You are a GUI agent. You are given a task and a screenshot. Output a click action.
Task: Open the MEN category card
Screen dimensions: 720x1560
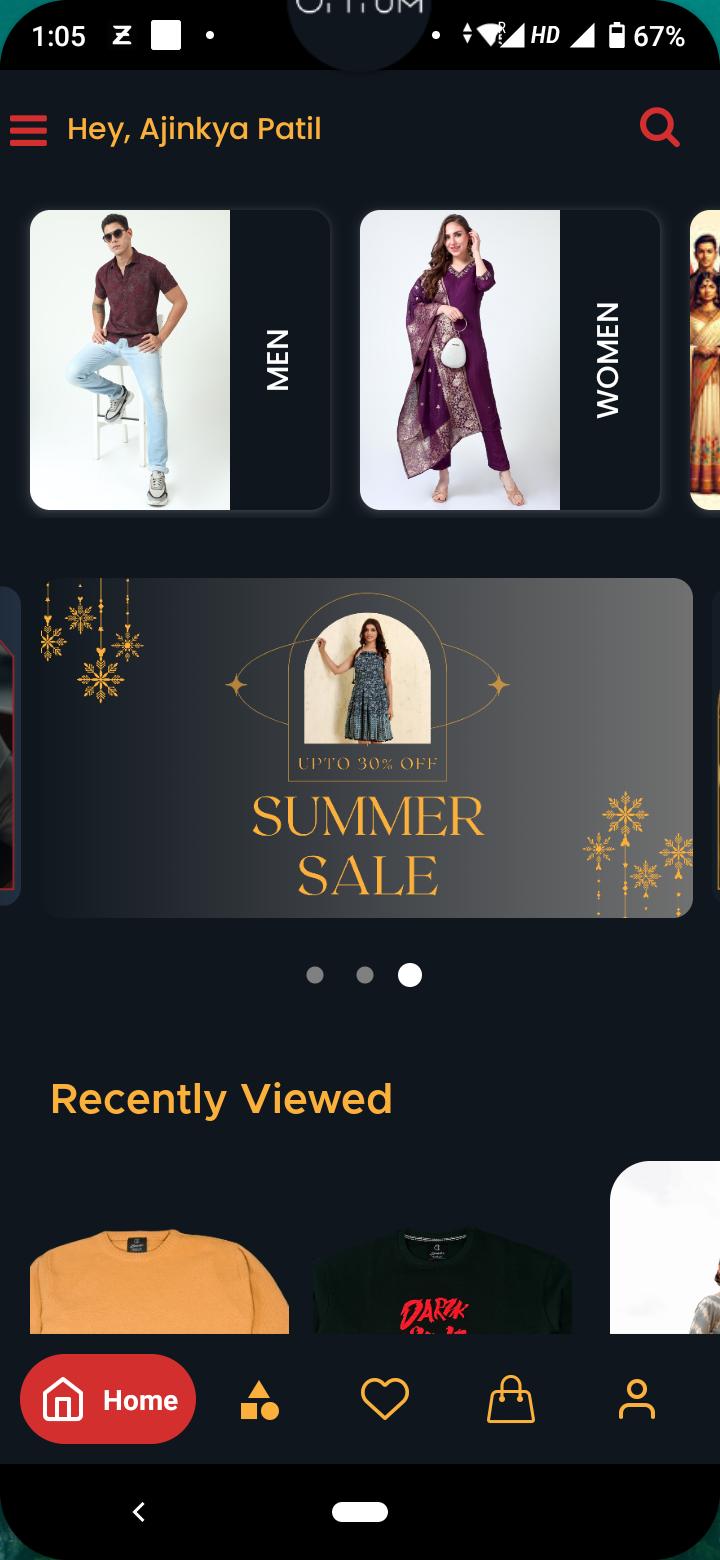point(180,360)
